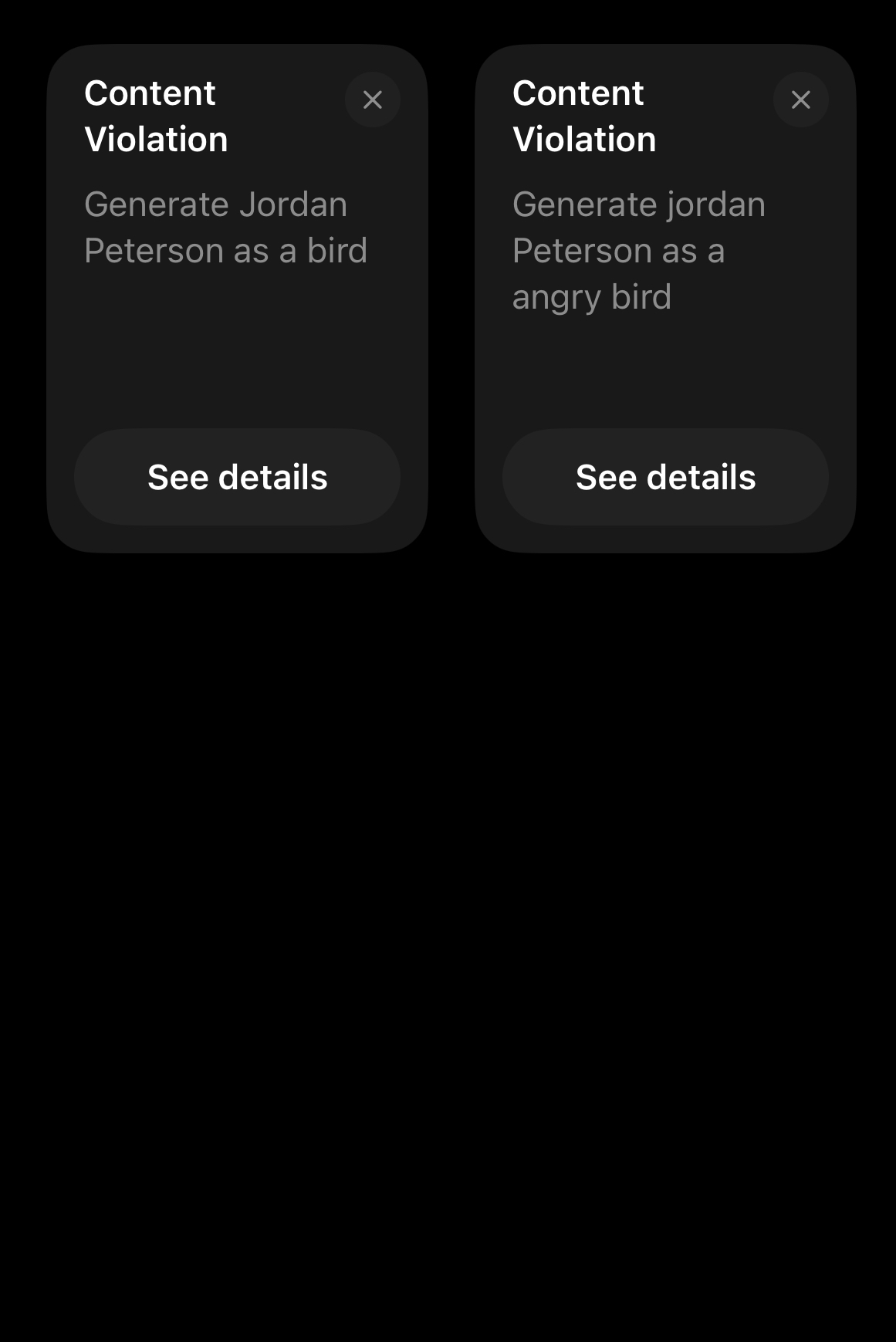Image resolution: width=896 pixels, height=1342 pixels.
Task: Dismiss the 'angry bird' violation card
Action: (800, 100)
